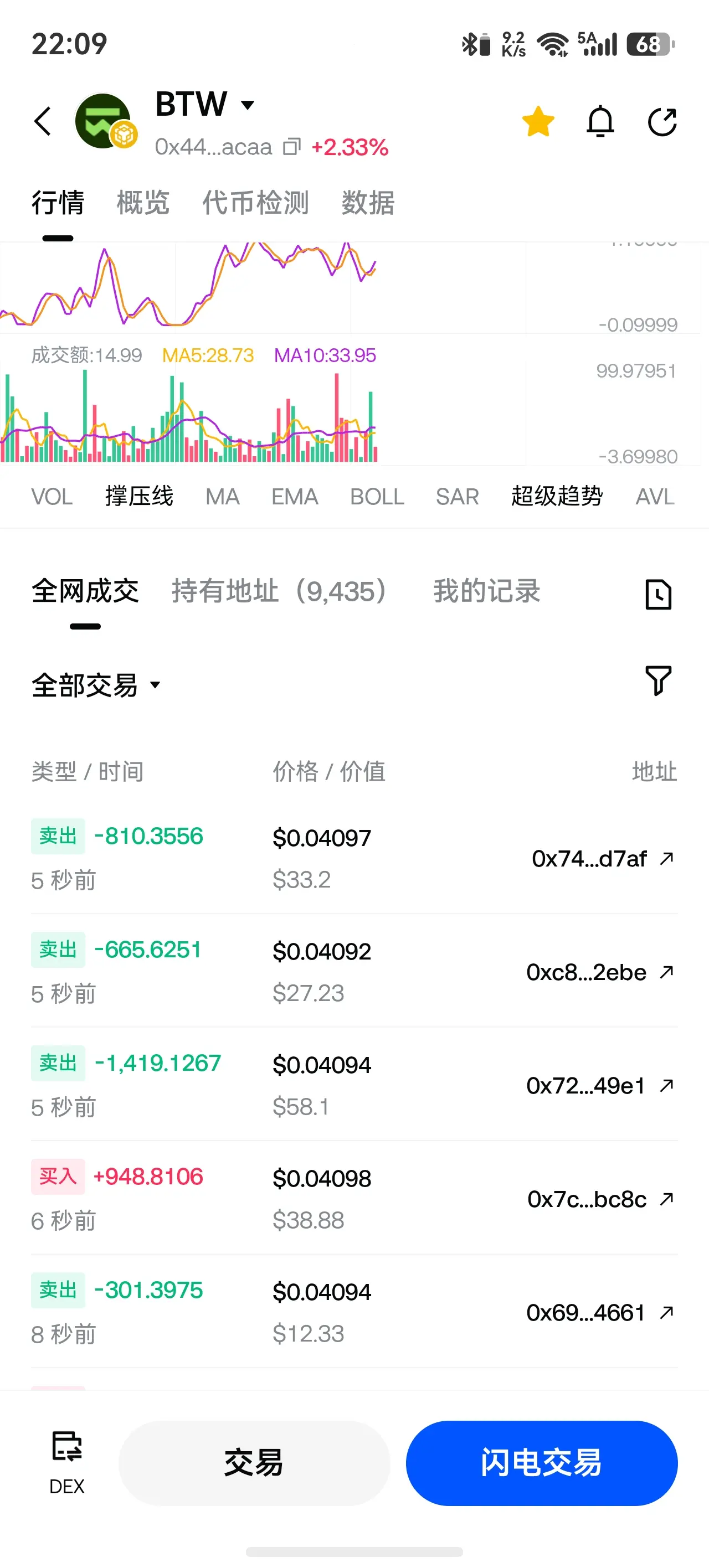Toggle the 撑压线 indicator
The height and width of the screenshot is (1568, 709).
pyautogui.click(x=139, y=497)
